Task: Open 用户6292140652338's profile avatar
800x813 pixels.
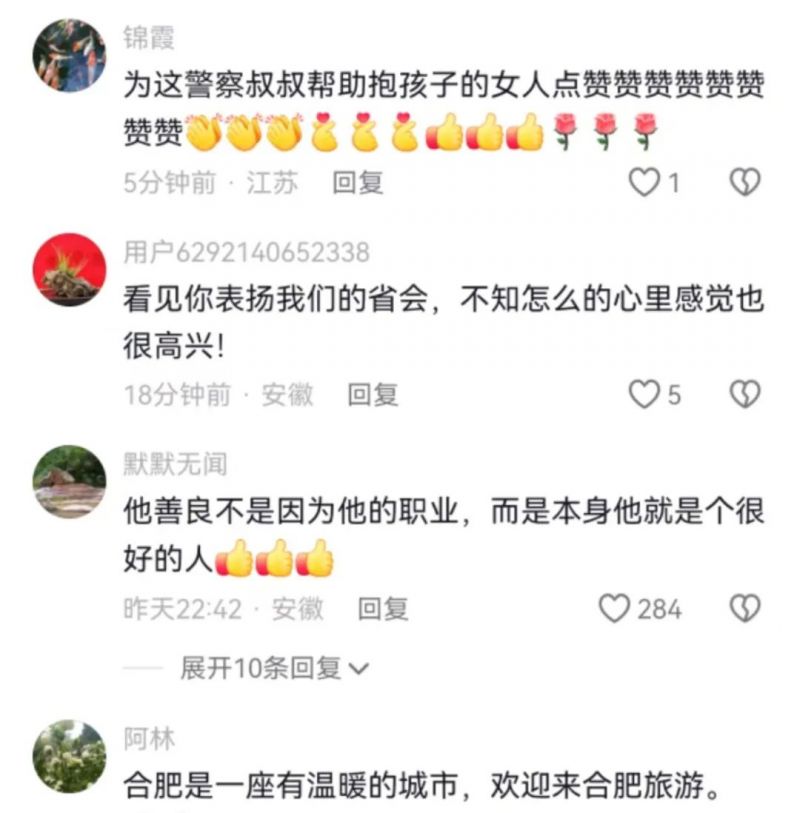Action: (x=69, y=269)
